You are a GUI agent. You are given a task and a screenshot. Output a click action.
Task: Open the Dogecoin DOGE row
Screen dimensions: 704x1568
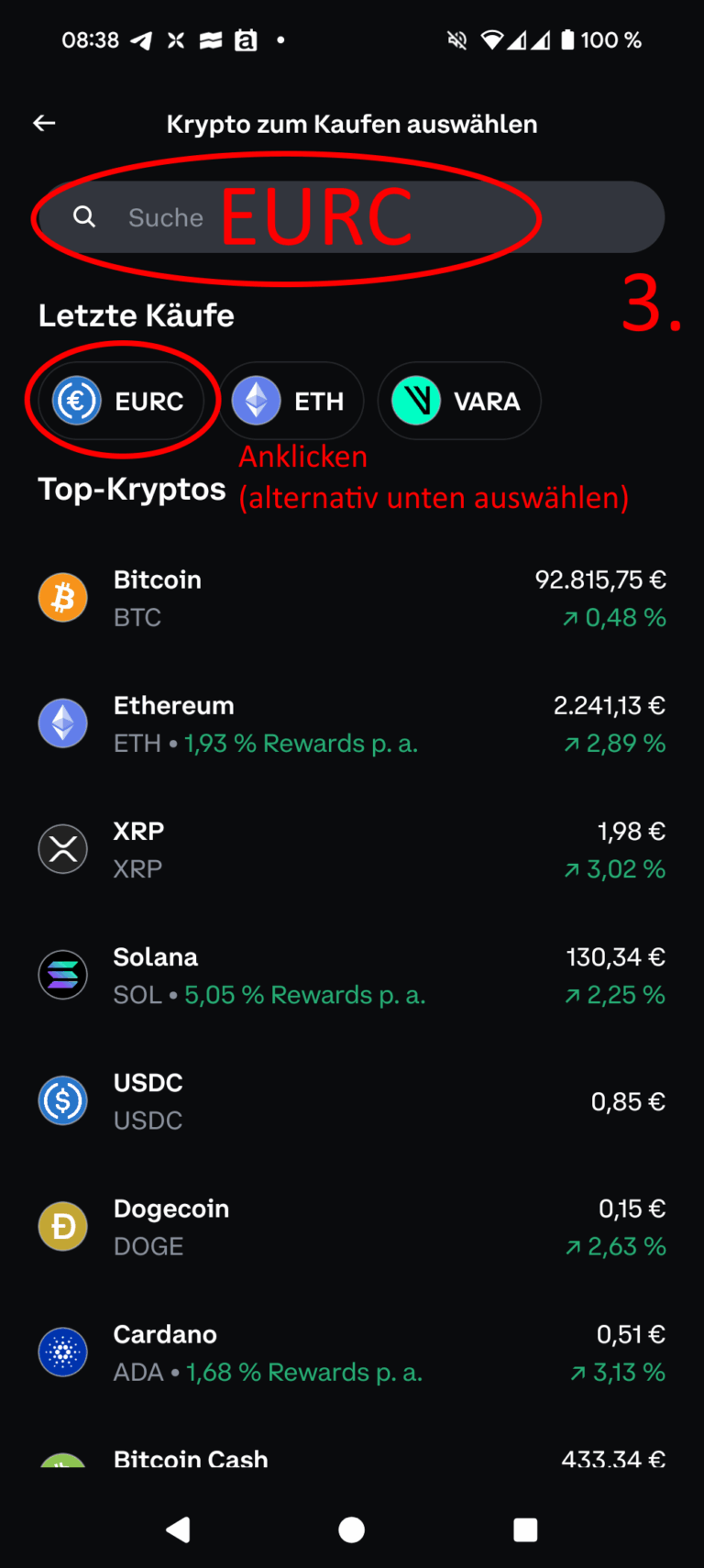coord(352,1226)
